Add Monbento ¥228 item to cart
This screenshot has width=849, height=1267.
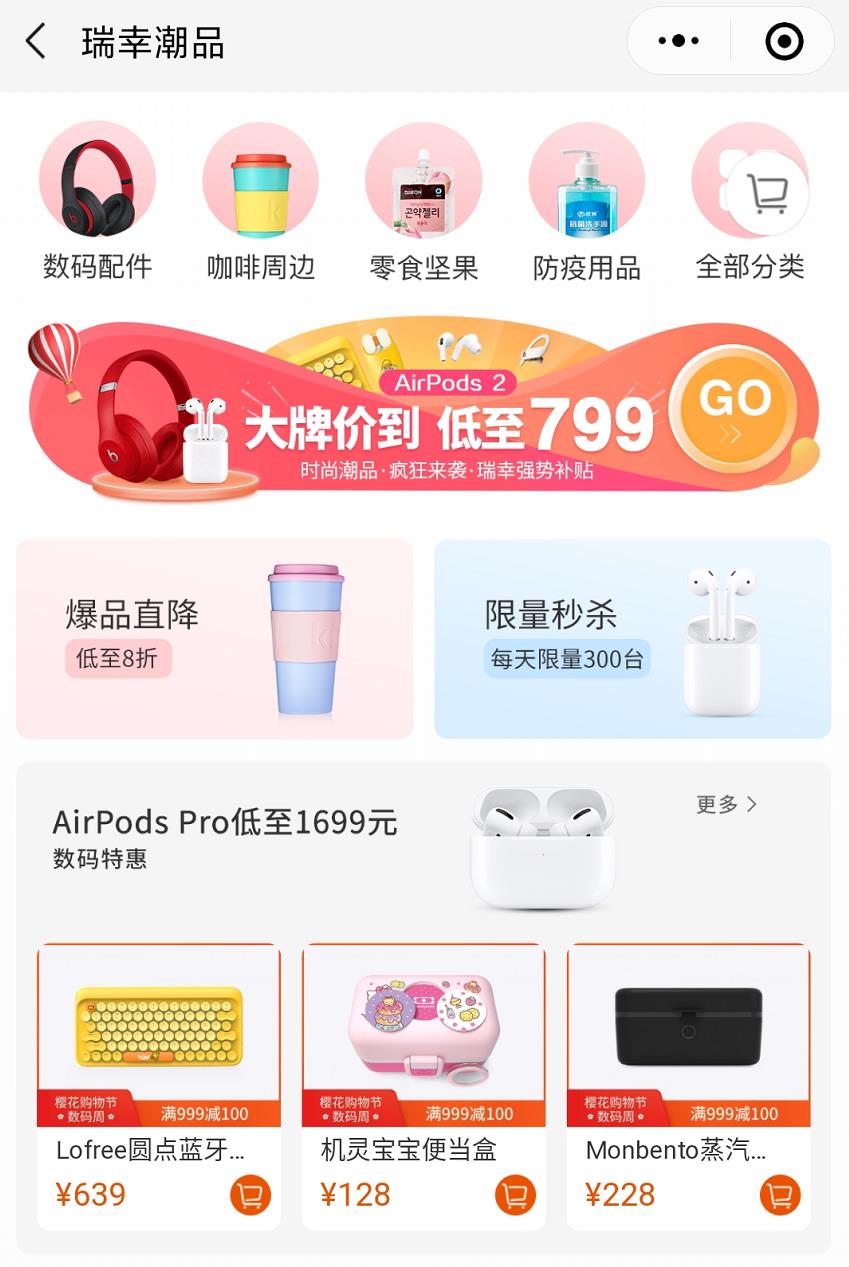(780, 1194)
